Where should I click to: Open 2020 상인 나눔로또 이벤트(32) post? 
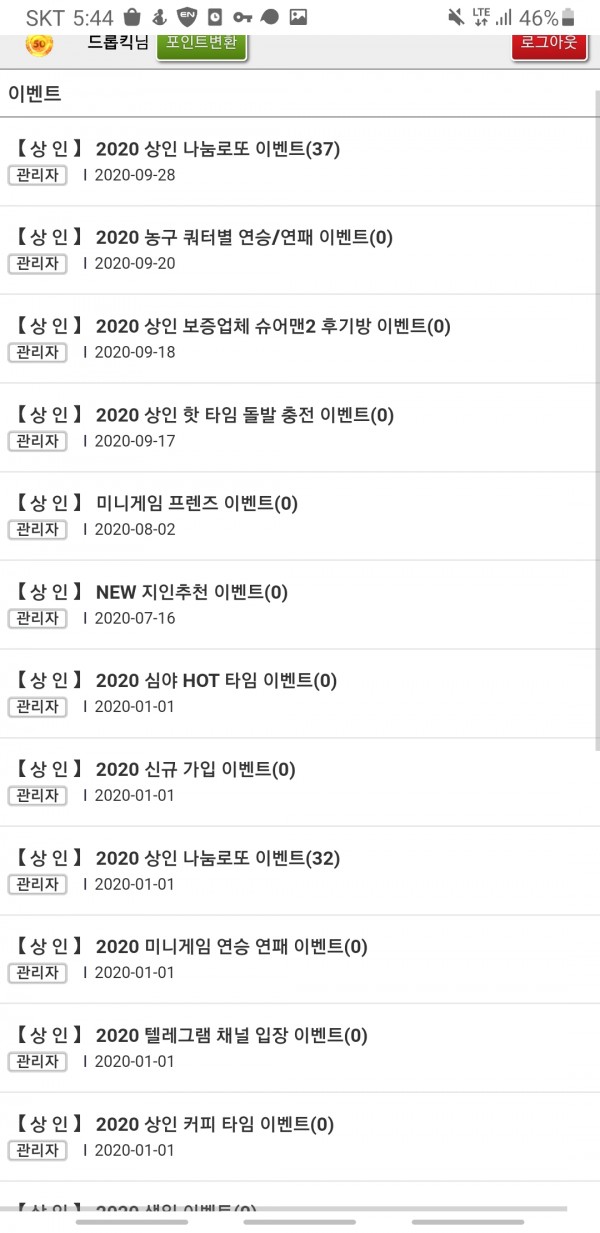point(218,858)
